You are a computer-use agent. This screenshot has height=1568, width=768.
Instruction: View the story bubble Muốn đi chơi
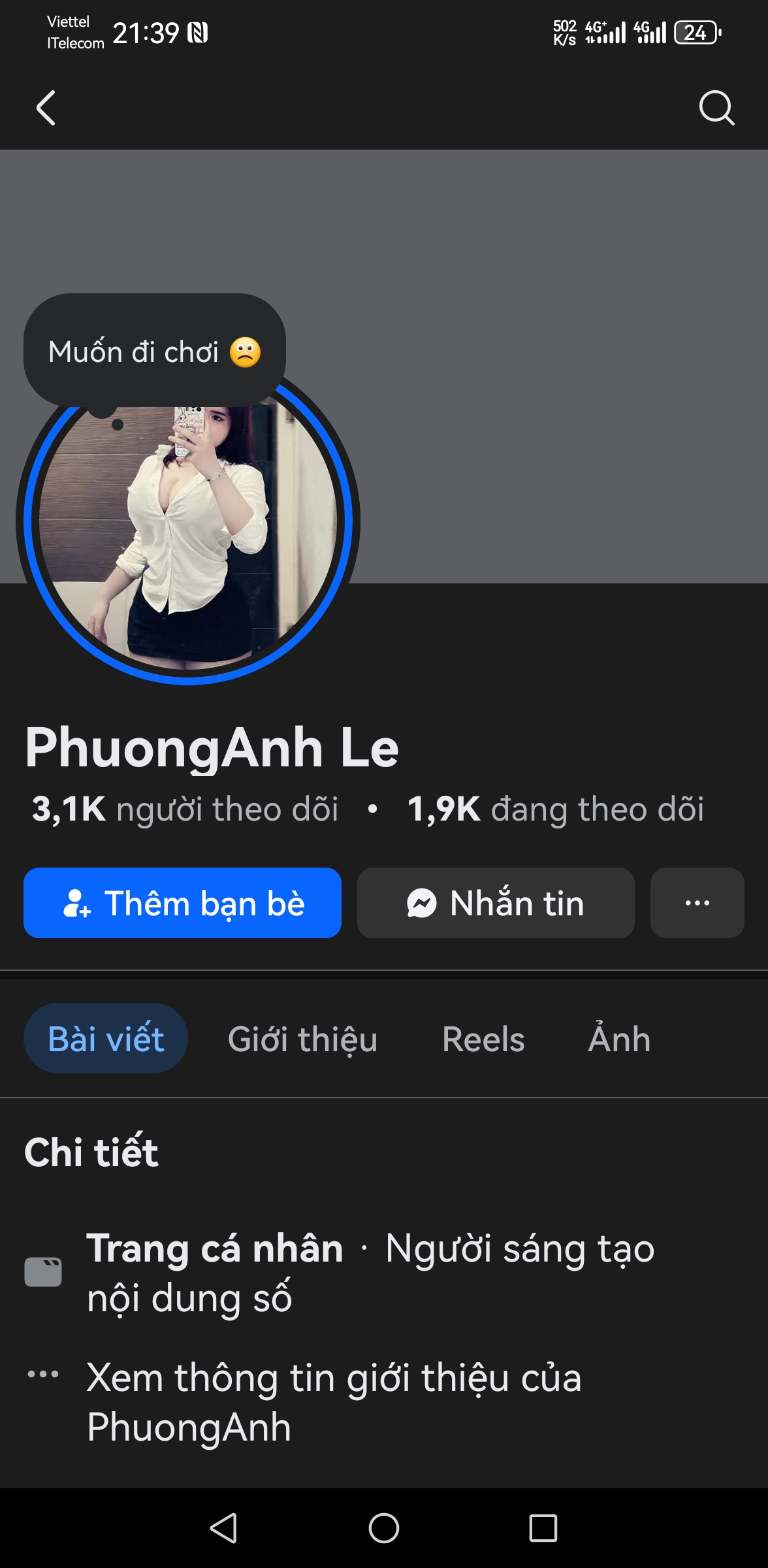point(154,351)
